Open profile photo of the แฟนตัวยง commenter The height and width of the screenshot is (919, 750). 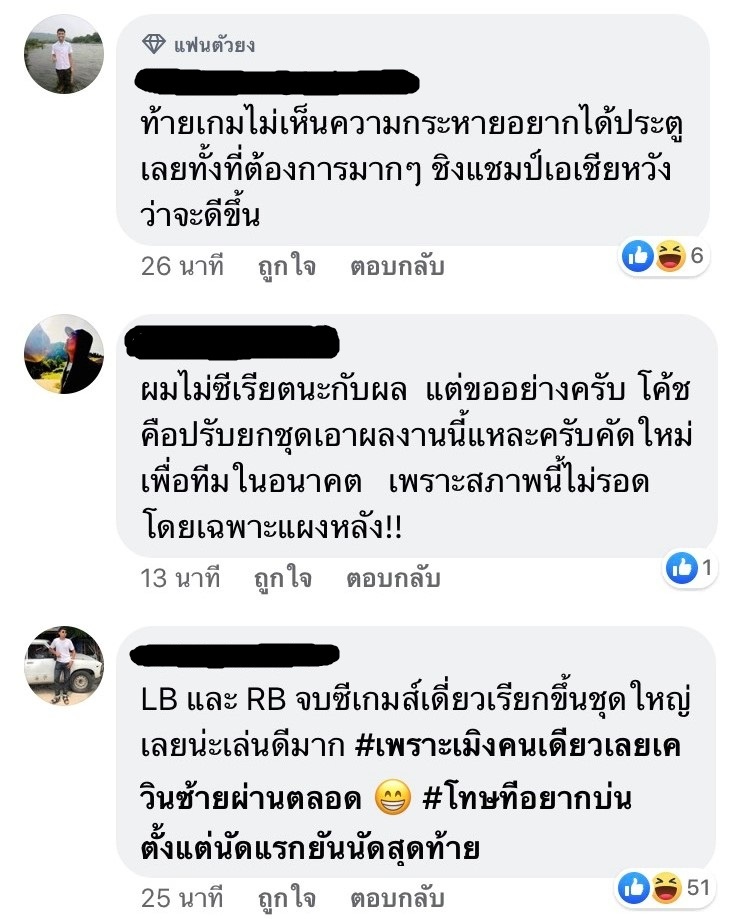[64, 60]
